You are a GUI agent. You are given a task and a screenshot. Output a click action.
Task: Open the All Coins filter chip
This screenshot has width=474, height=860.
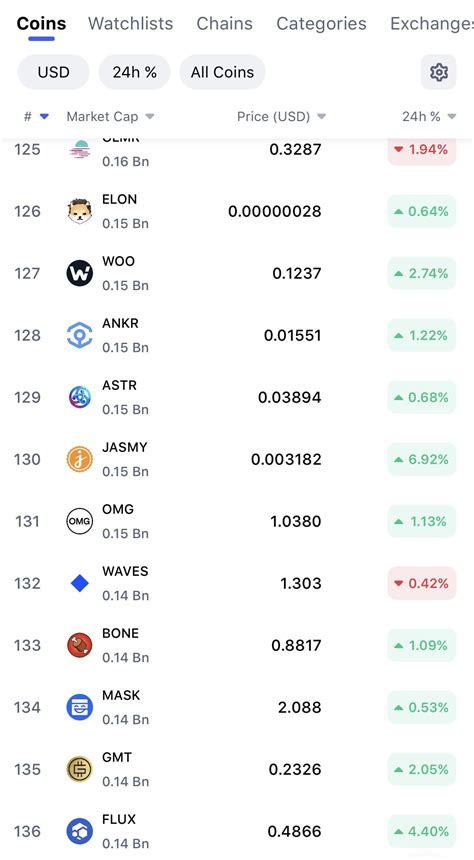coord(222,72)
